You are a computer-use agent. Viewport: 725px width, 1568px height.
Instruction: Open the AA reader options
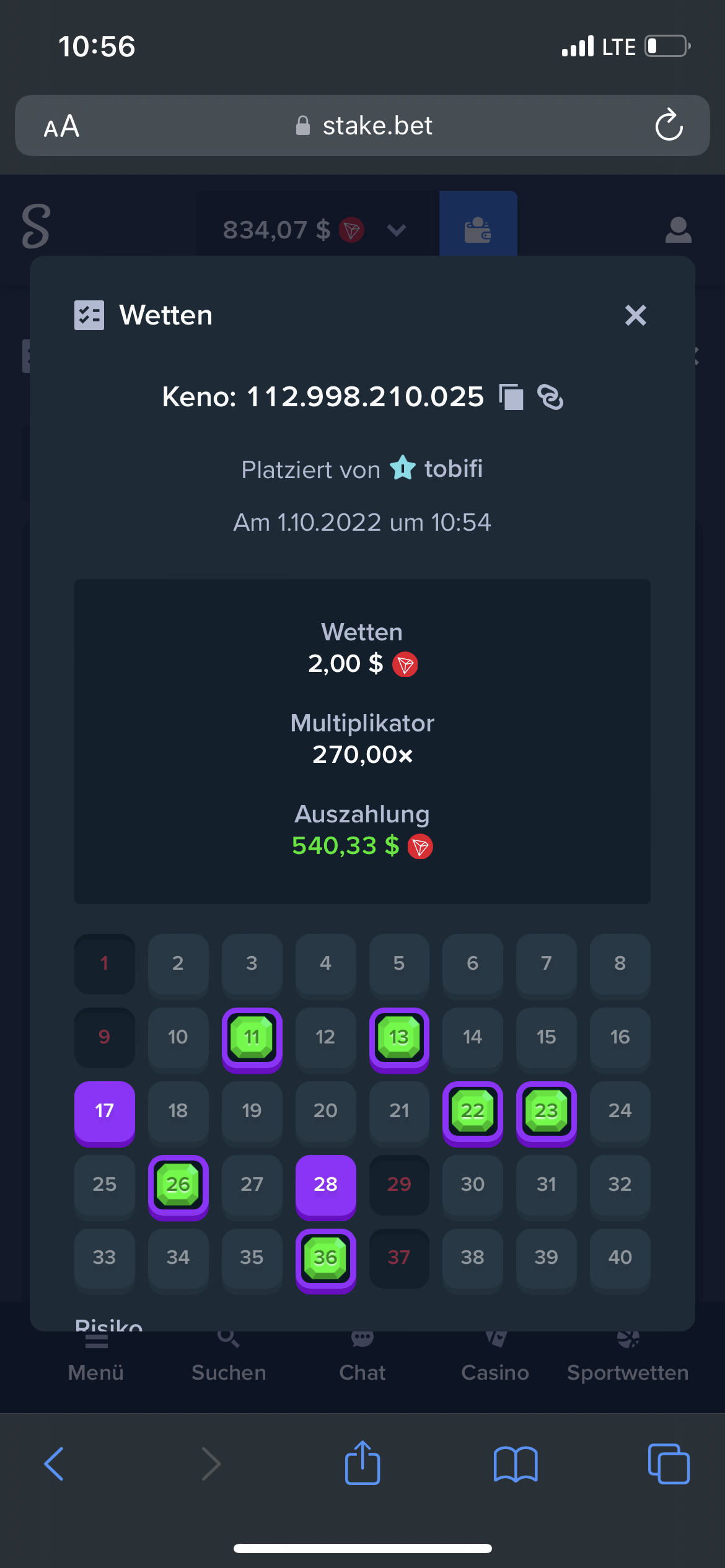tap(61, 126)
